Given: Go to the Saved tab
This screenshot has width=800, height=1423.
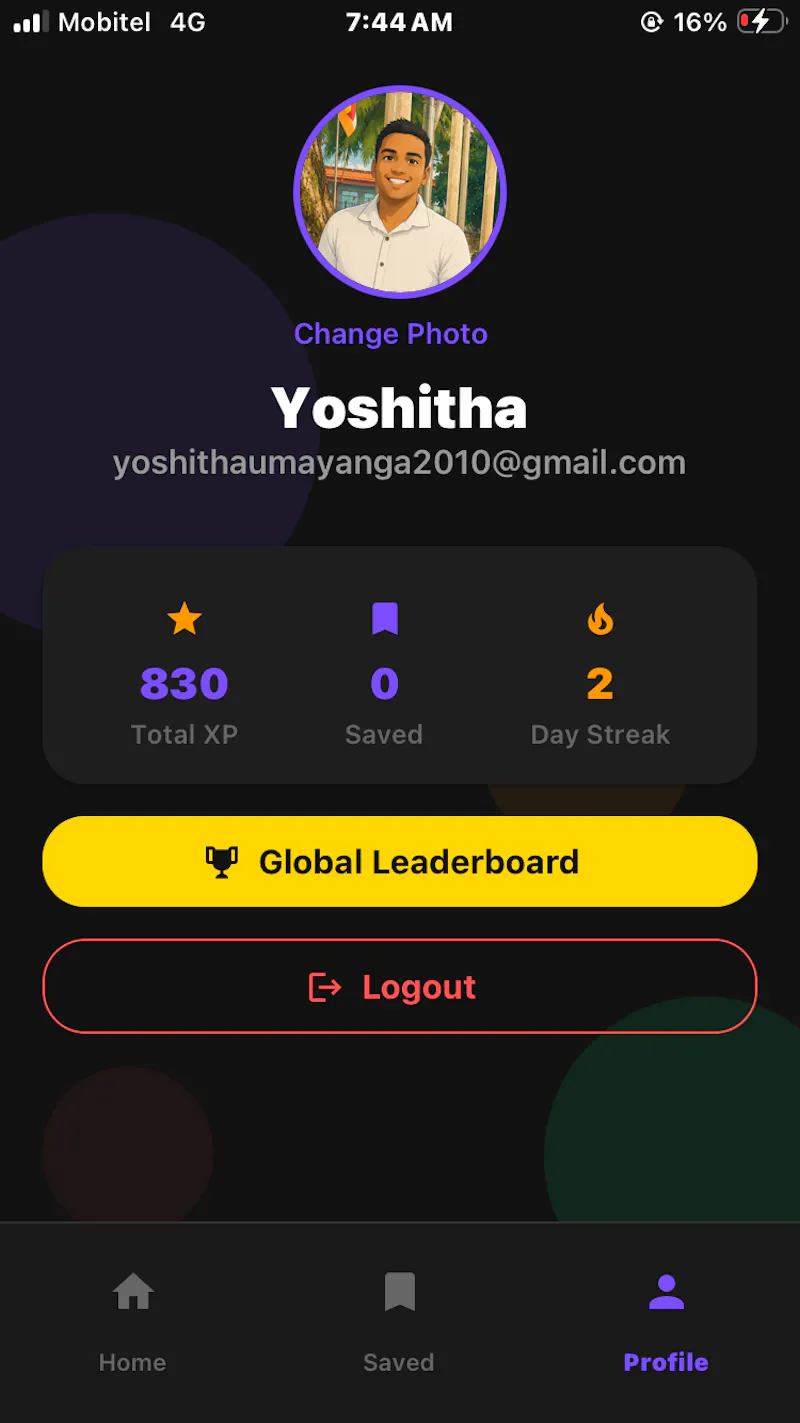Looking at the screenshot, I should (399, 1322).
